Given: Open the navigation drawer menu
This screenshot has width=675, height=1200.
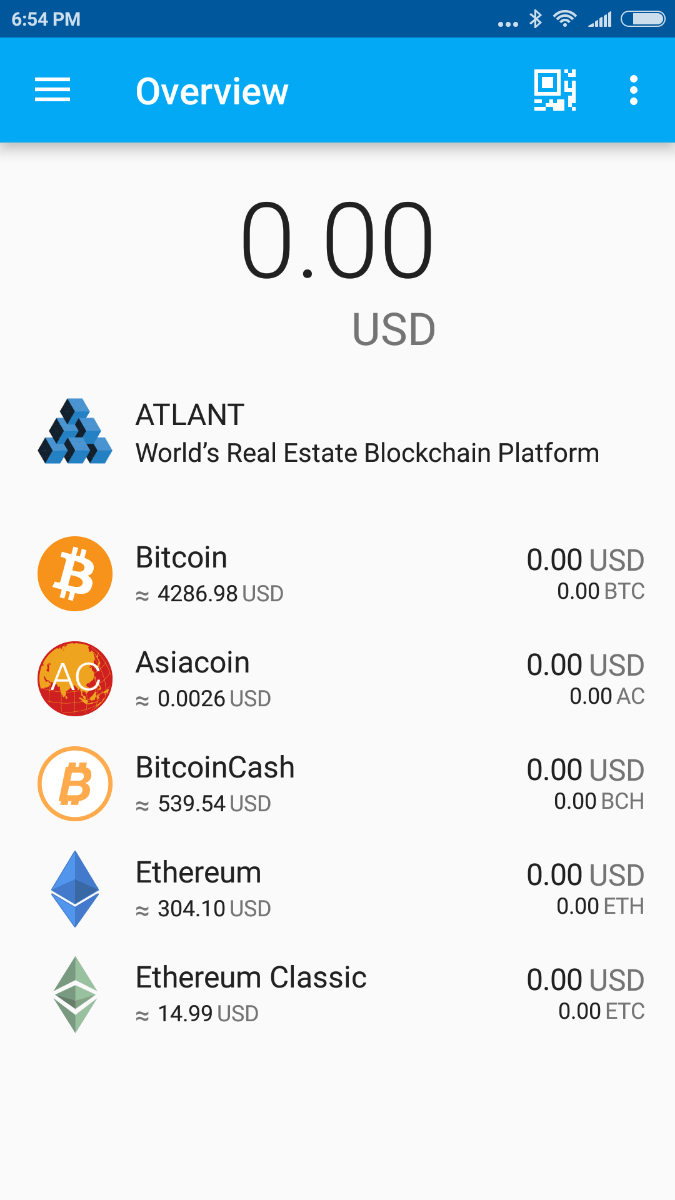Looking at the screenshot, I should [53, 91].
